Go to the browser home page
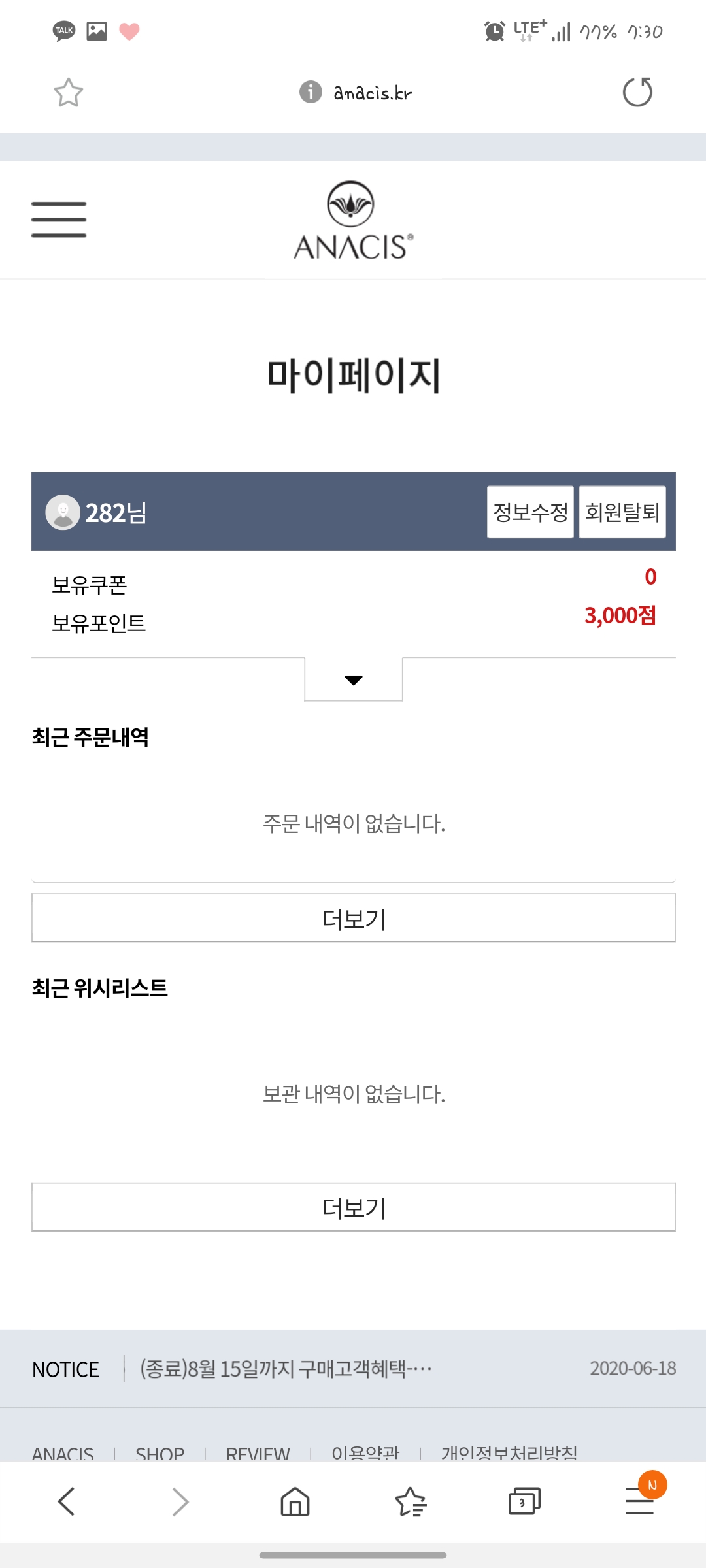706x1568 pixels. pyautogui.click(x=295, y=1501)
